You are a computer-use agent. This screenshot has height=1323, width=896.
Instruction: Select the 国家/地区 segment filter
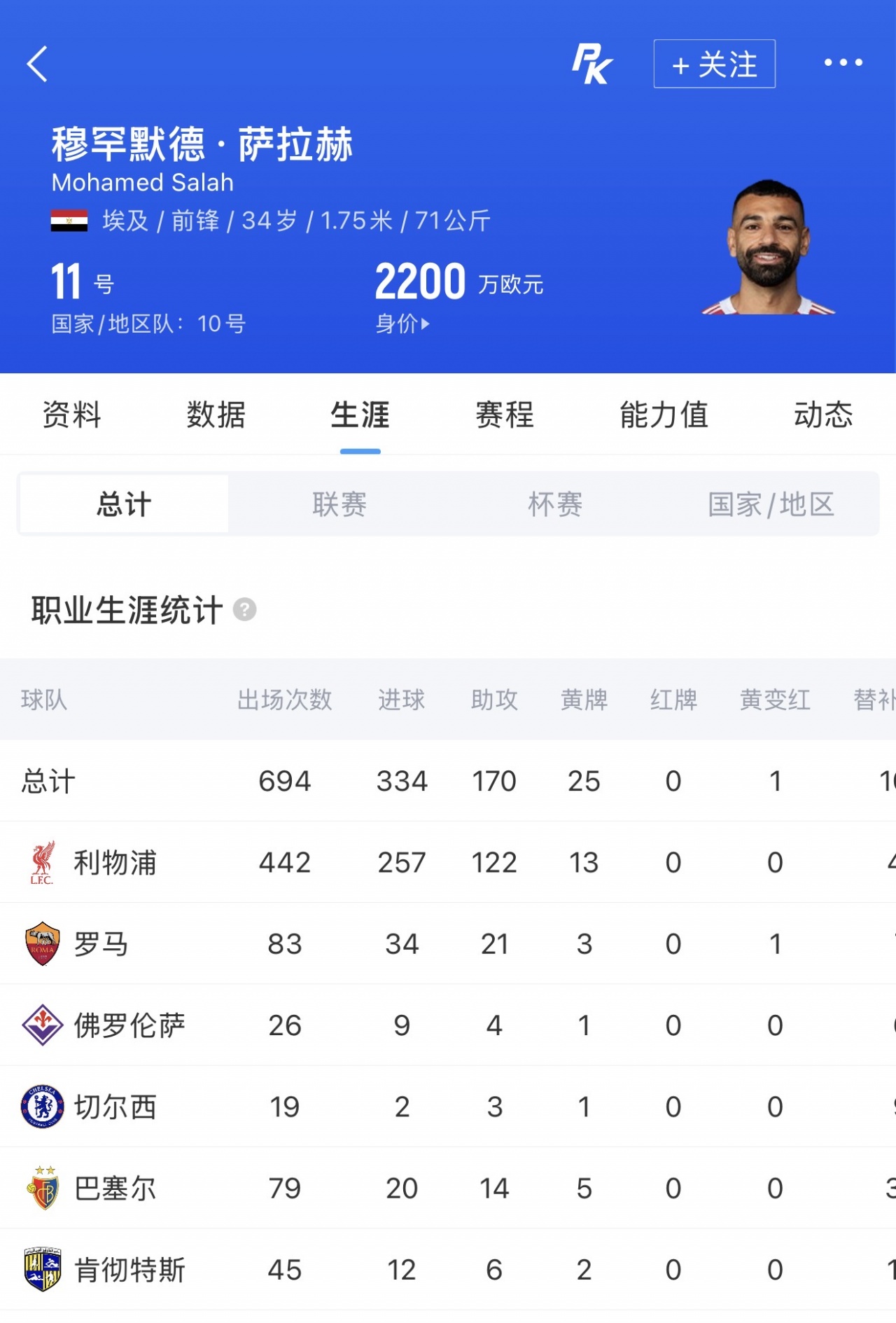coord(771,504)
